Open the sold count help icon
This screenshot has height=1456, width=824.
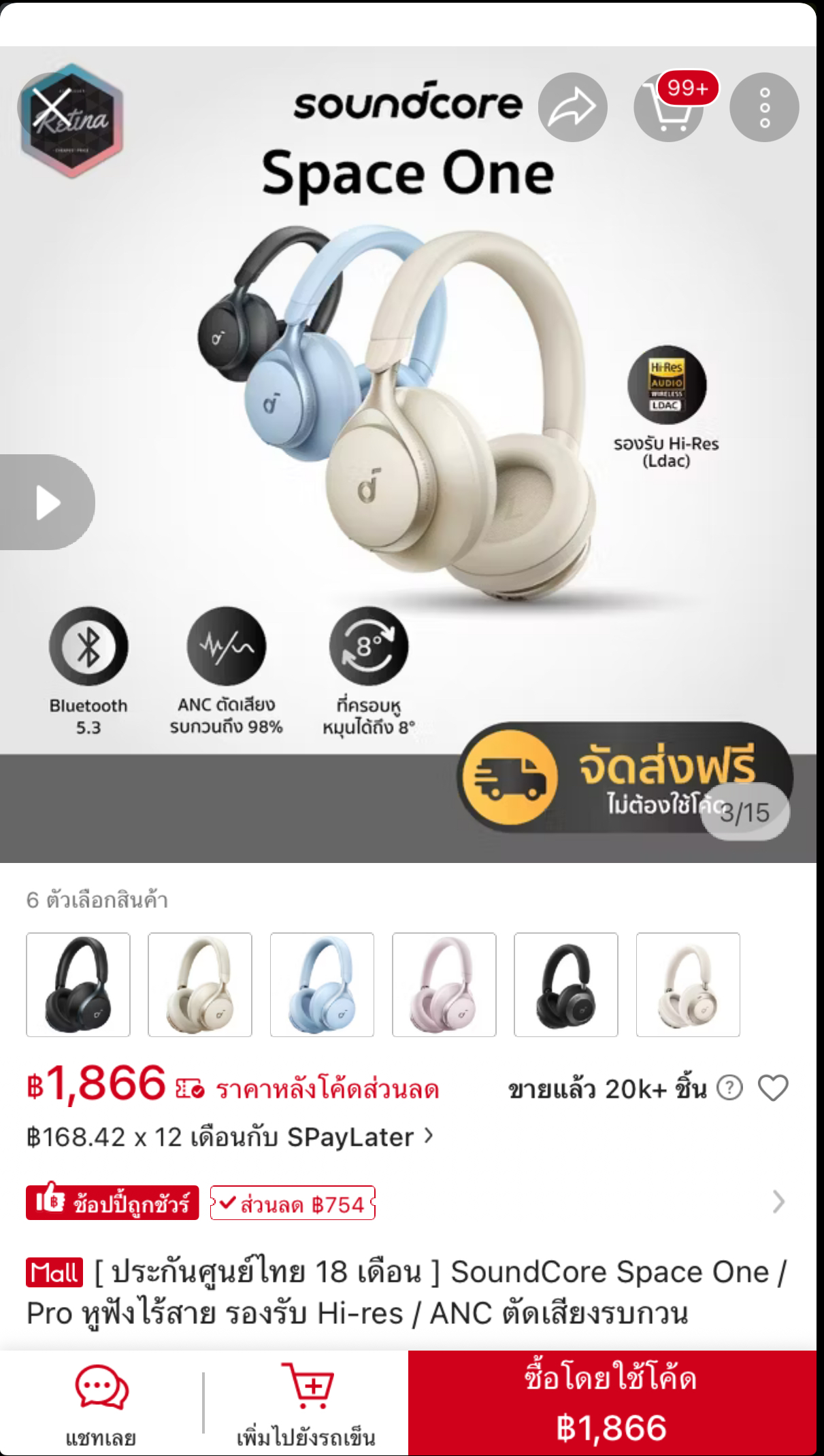coord(730,1088)
